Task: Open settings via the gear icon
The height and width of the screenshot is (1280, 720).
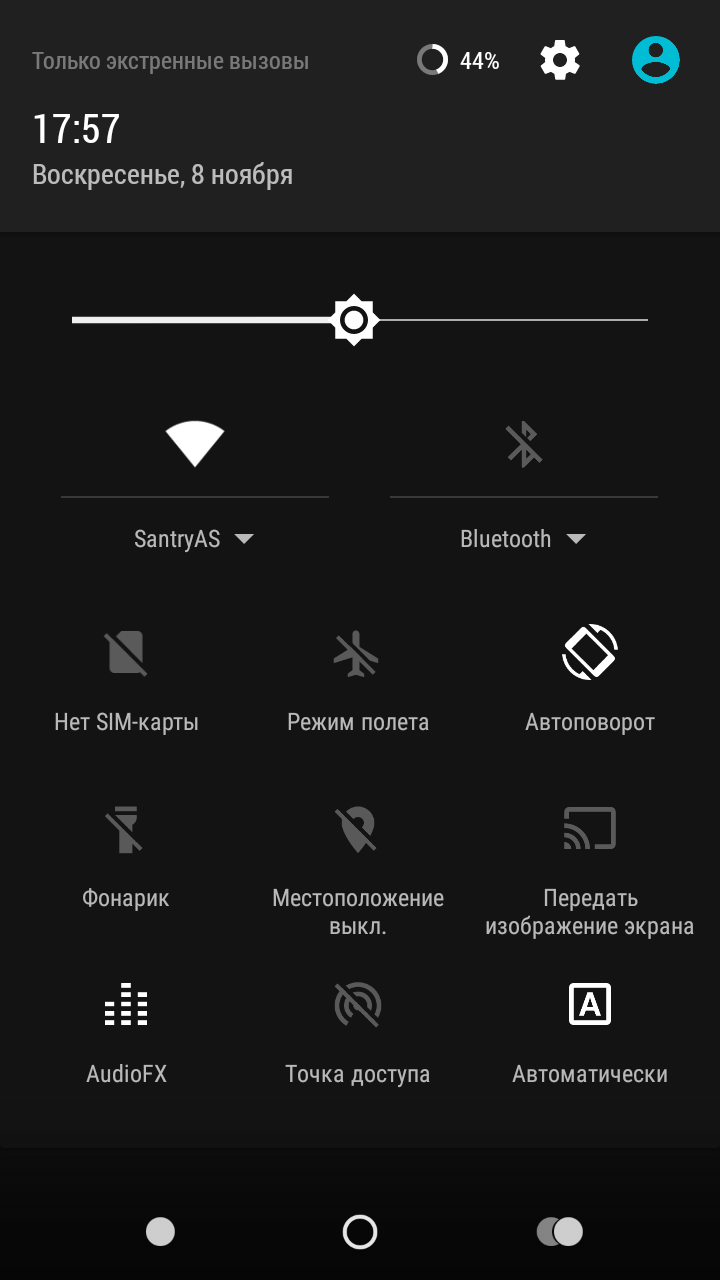Action: pyautogui.click(x=560, y=61)
